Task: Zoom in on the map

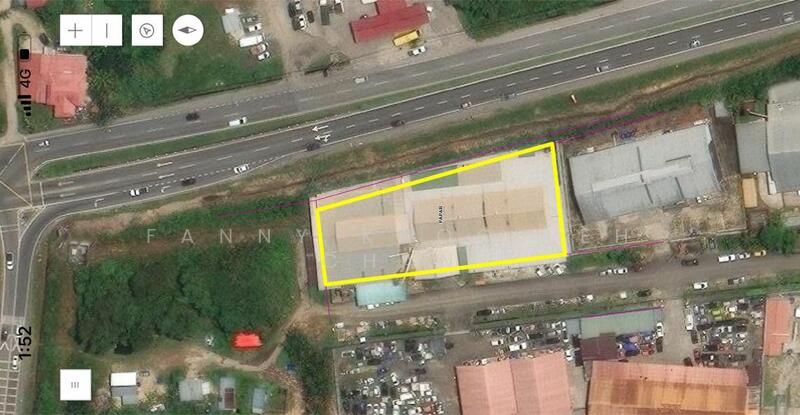Action: coord(76,30)
